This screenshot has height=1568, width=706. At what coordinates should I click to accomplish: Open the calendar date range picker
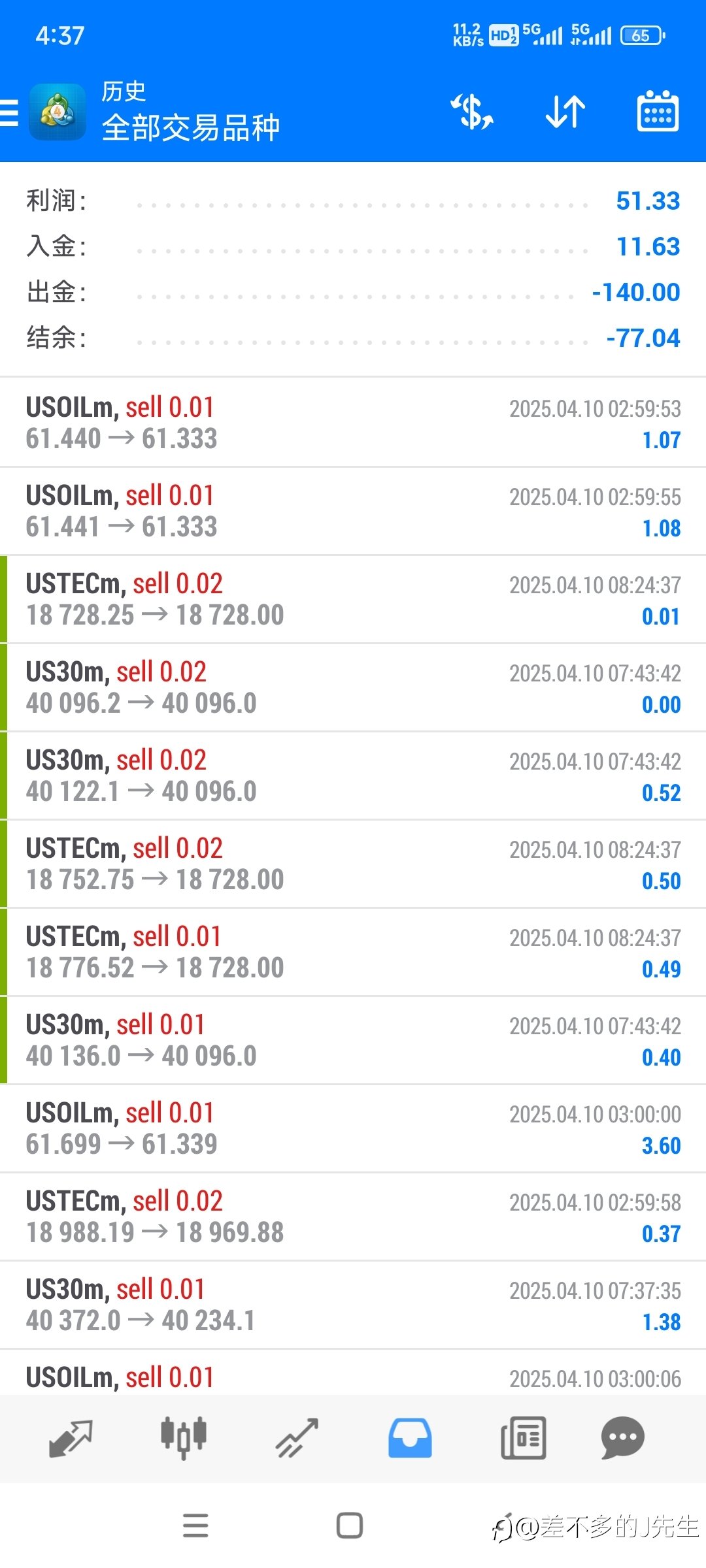[x=658, y=111]
